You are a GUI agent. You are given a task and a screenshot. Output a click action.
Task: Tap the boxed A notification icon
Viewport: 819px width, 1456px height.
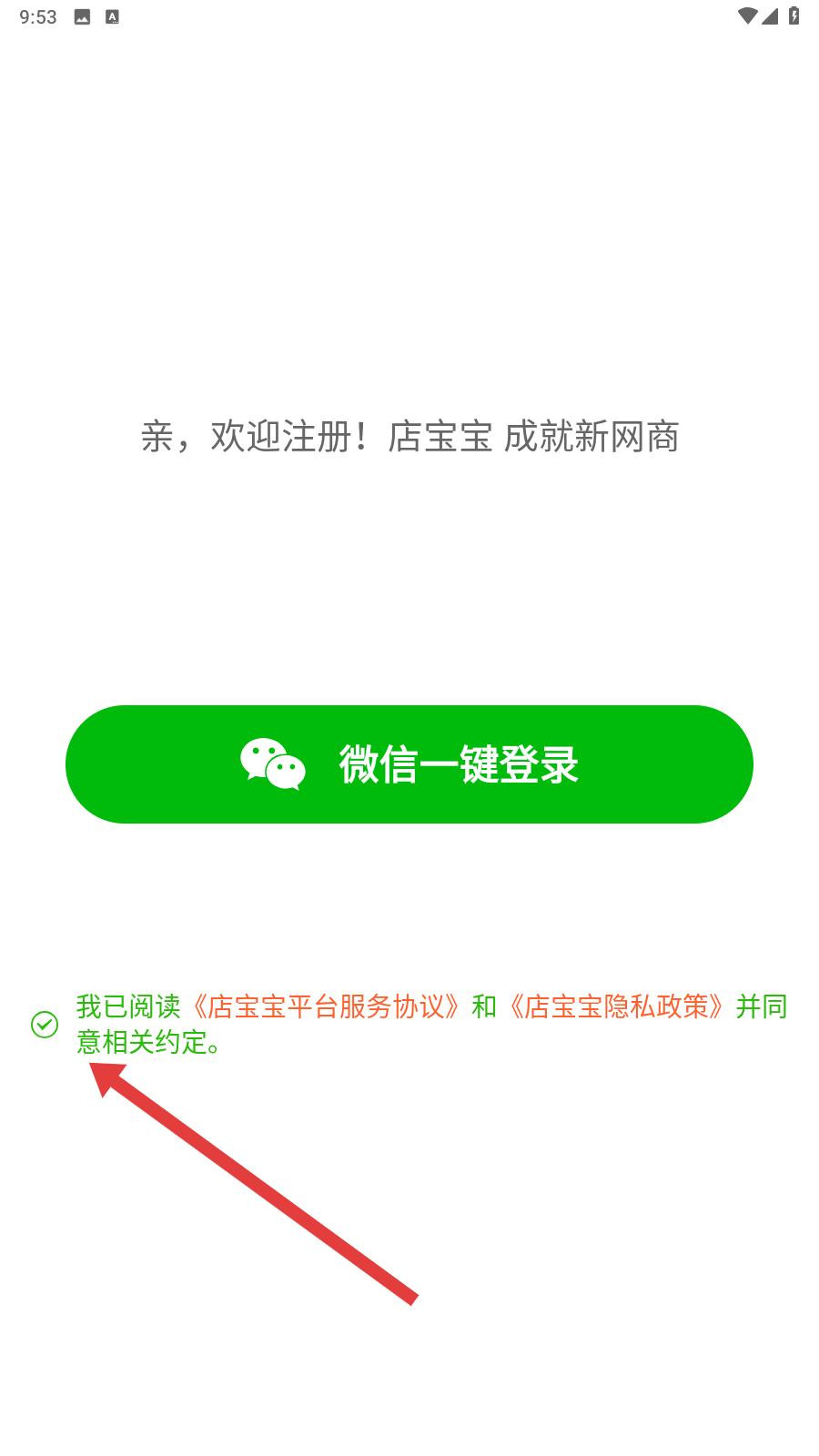click(112, 15)
